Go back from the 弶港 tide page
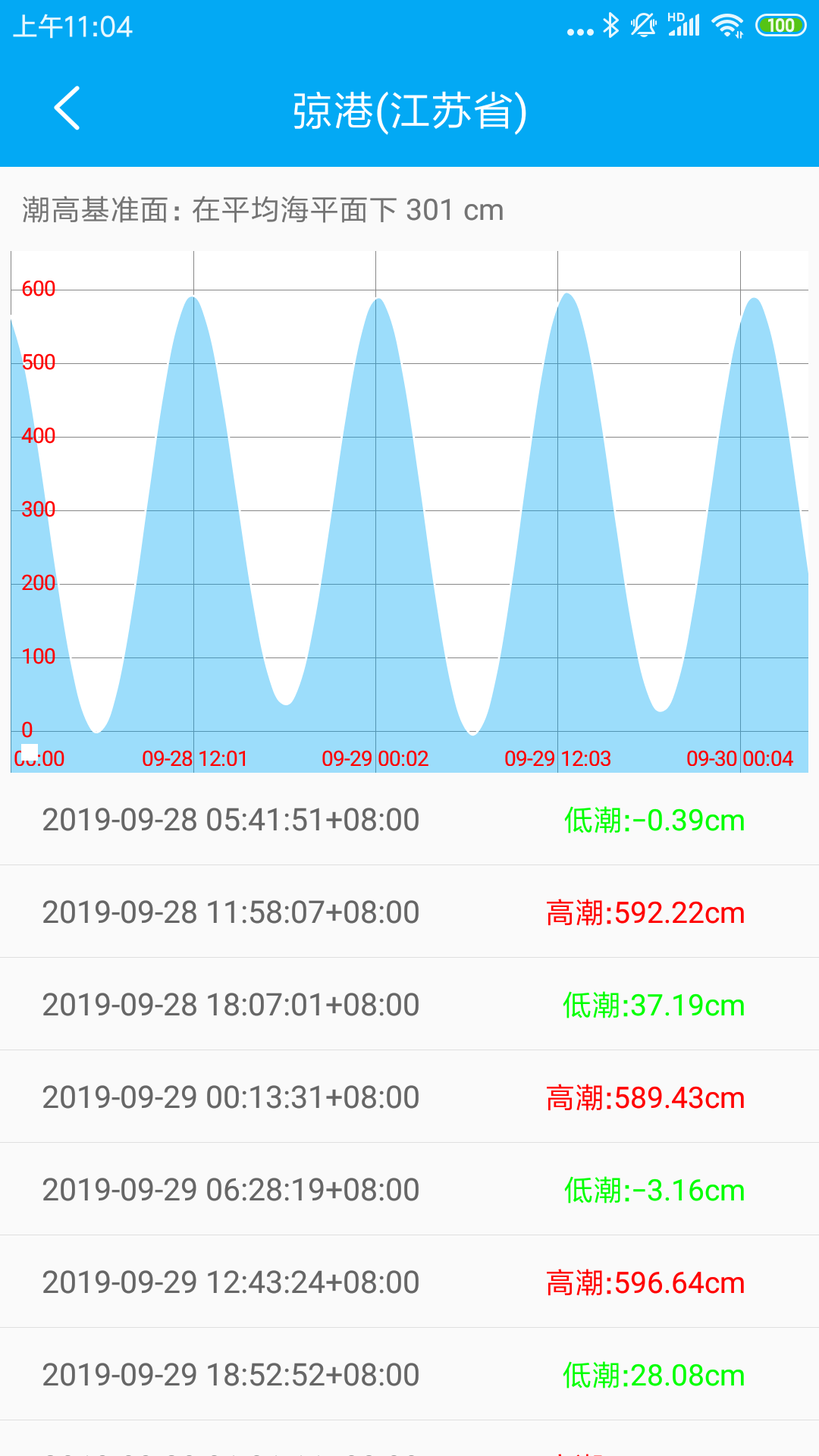The image size is (819, 1456). [67, 108]
